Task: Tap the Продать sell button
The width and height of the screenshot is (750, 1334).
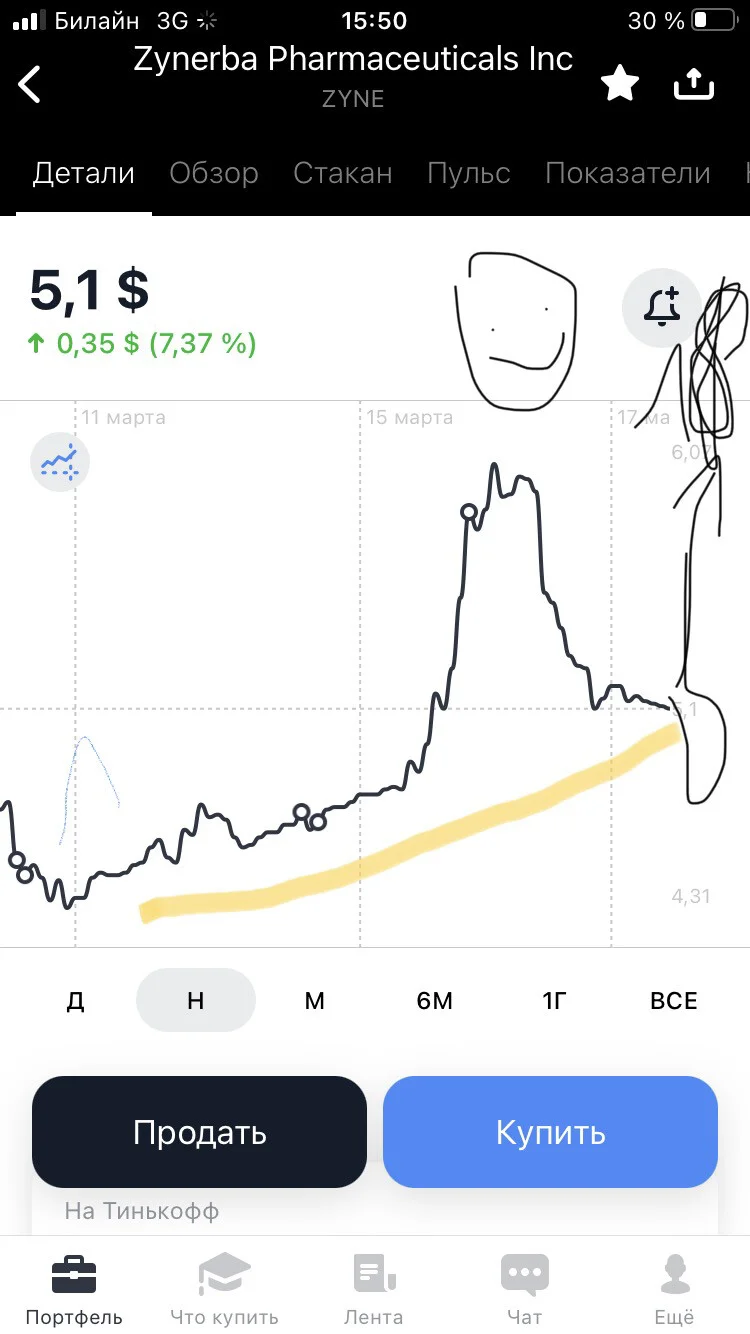Action: tap(200, 1132)
